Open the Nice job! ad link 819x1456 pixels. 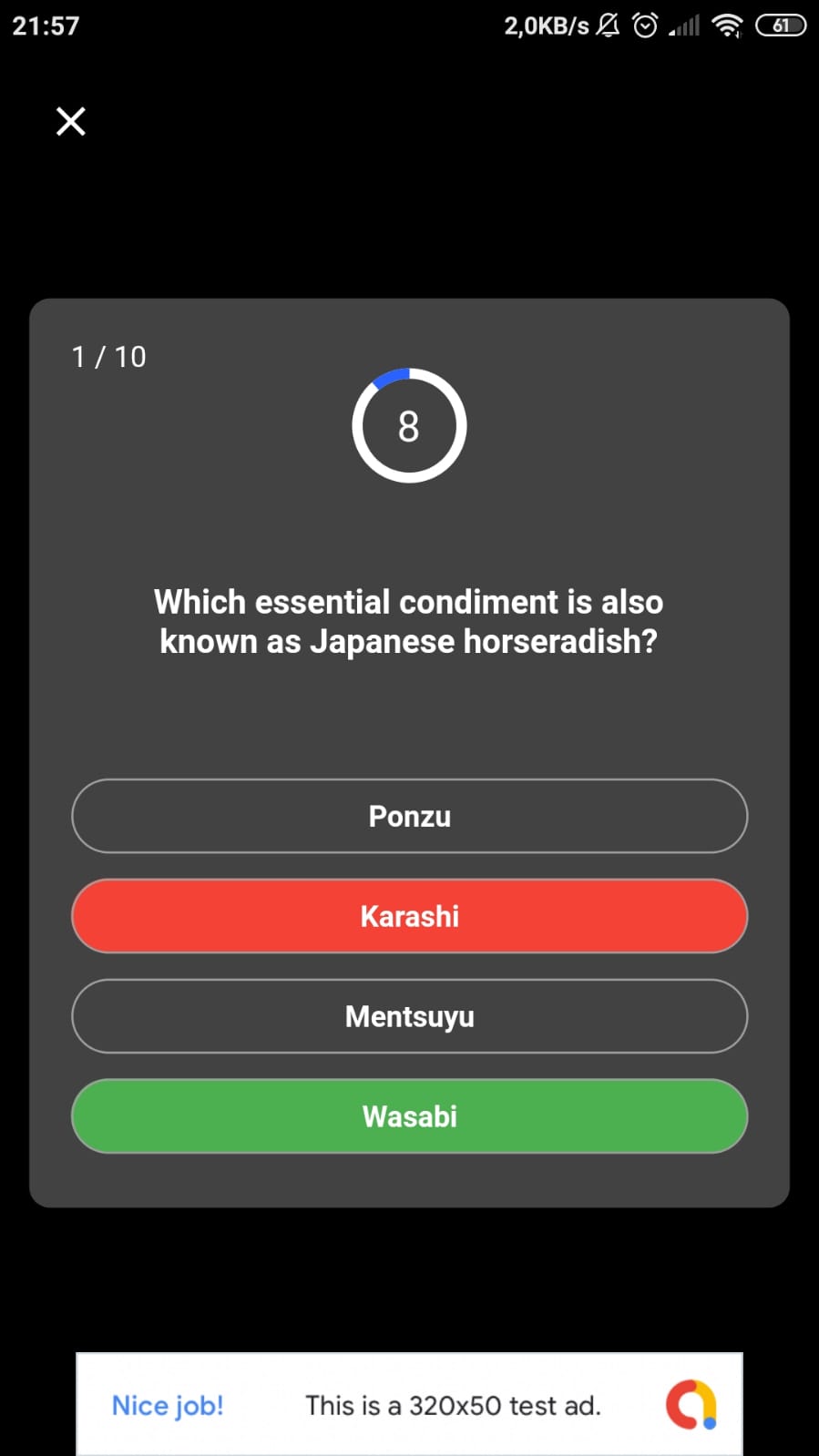167,1405
